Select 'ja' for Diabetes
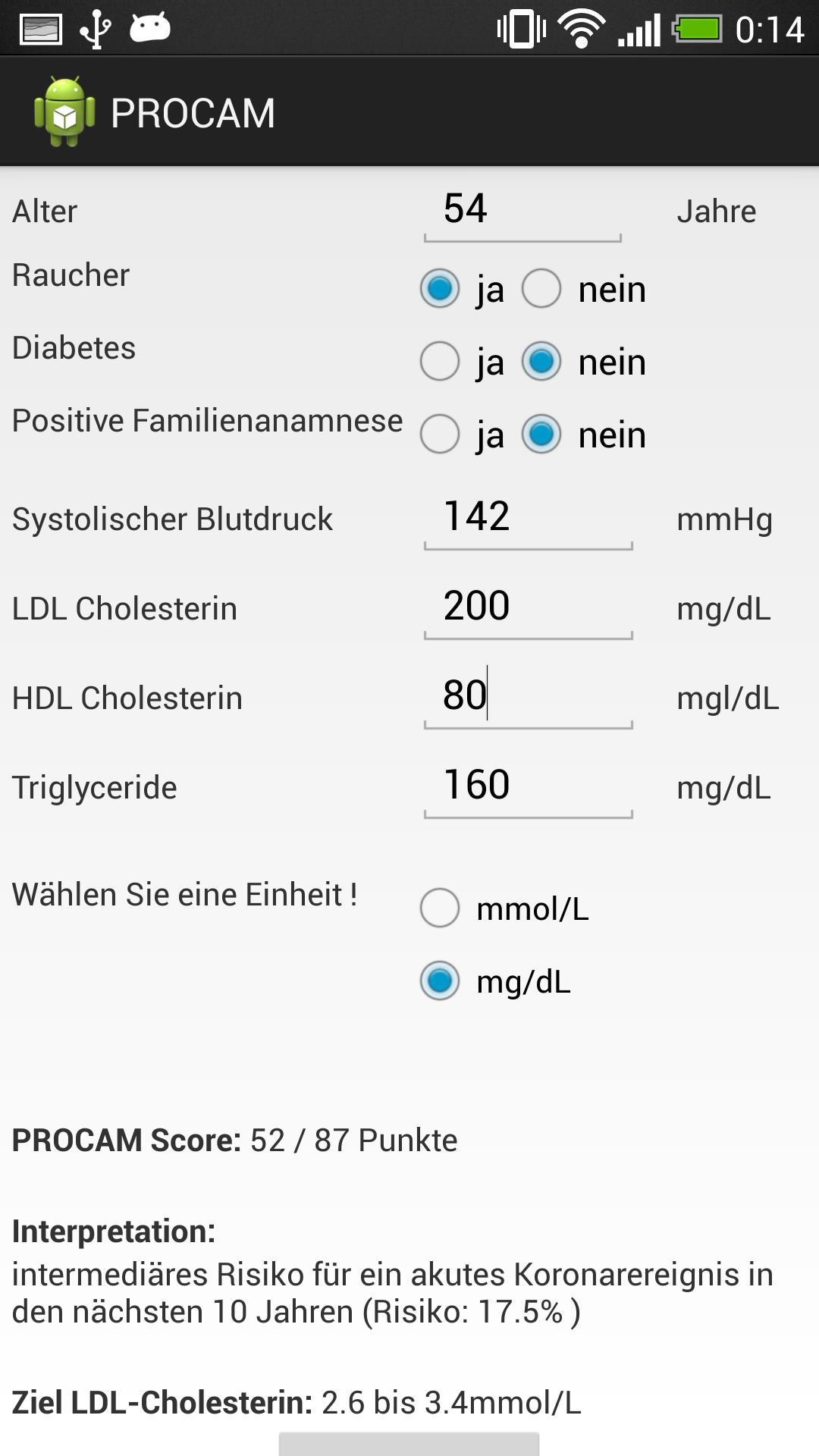This screenshot has height=1456, width=819. [x=439, y=362]
